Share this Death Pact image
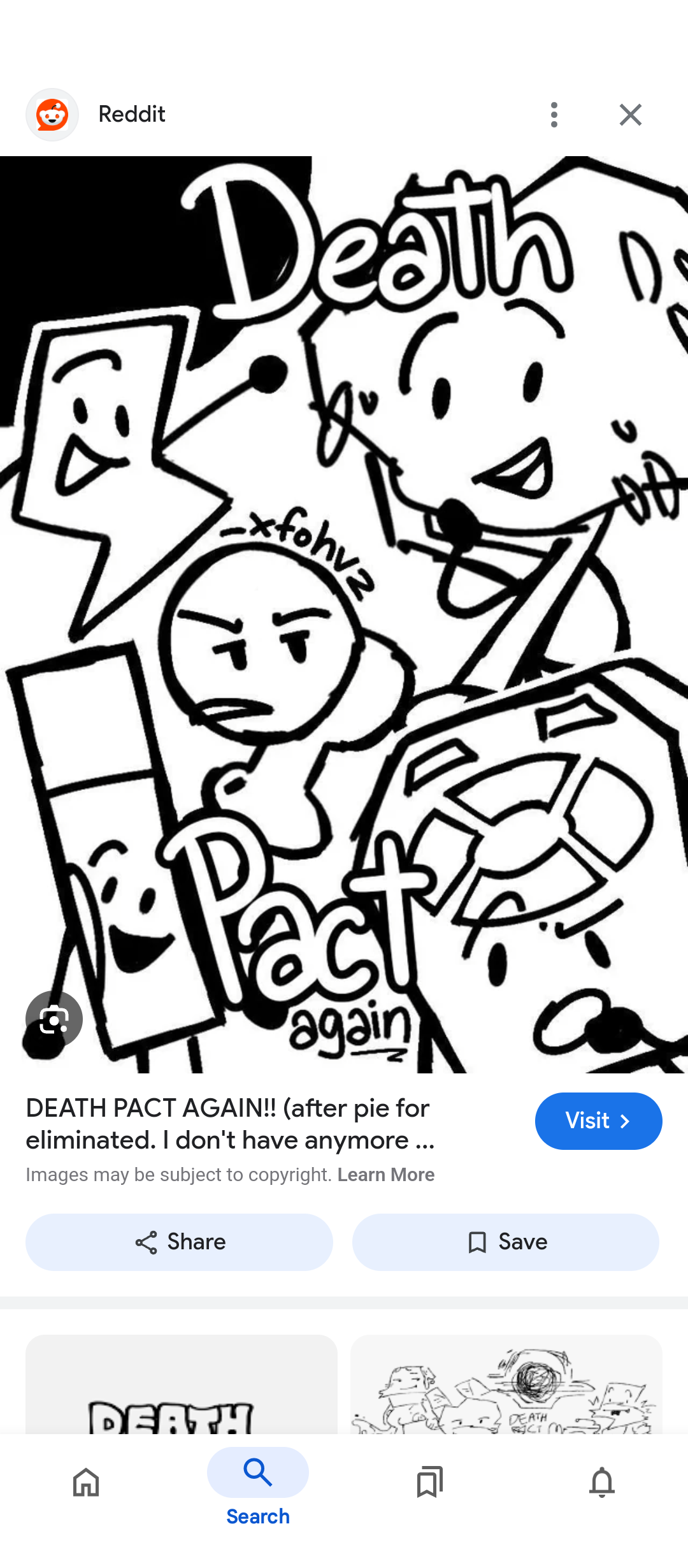Viewport: 688px width, 1568px height. tap(179, 1242)
